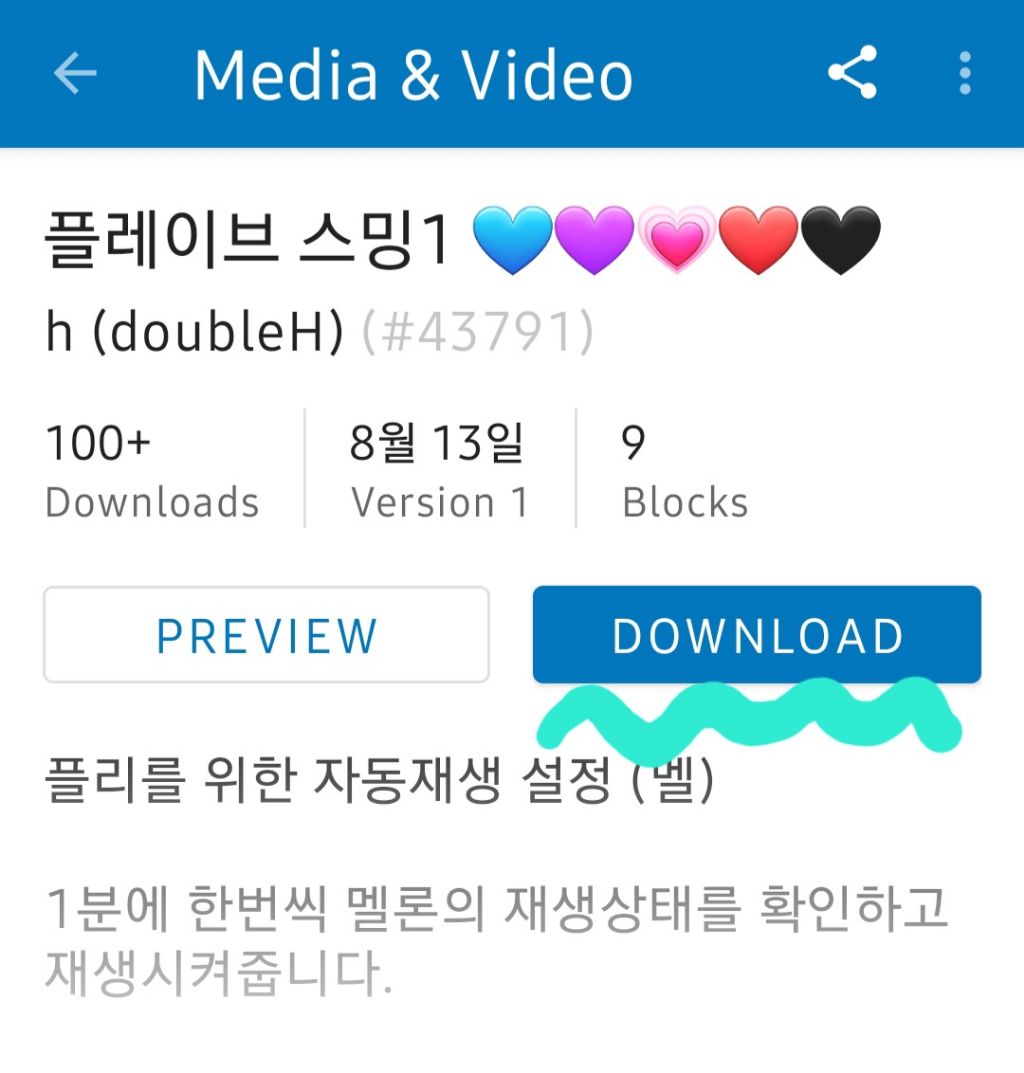Go back using the arrow icon
Viewport: 1024px width, 1073px height.
(75, 73)
